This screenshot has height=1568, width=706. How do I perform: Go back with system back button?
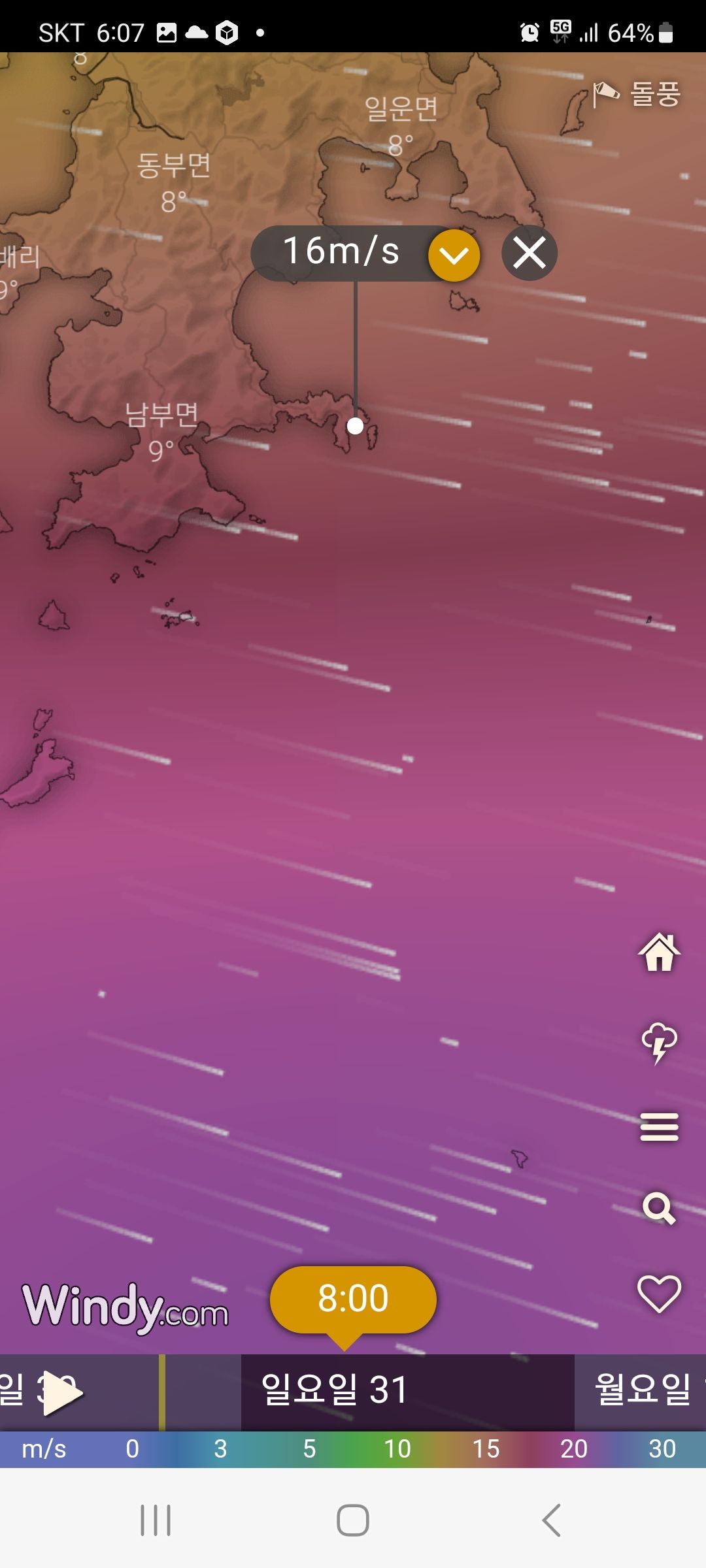[x=551, y=1520]
